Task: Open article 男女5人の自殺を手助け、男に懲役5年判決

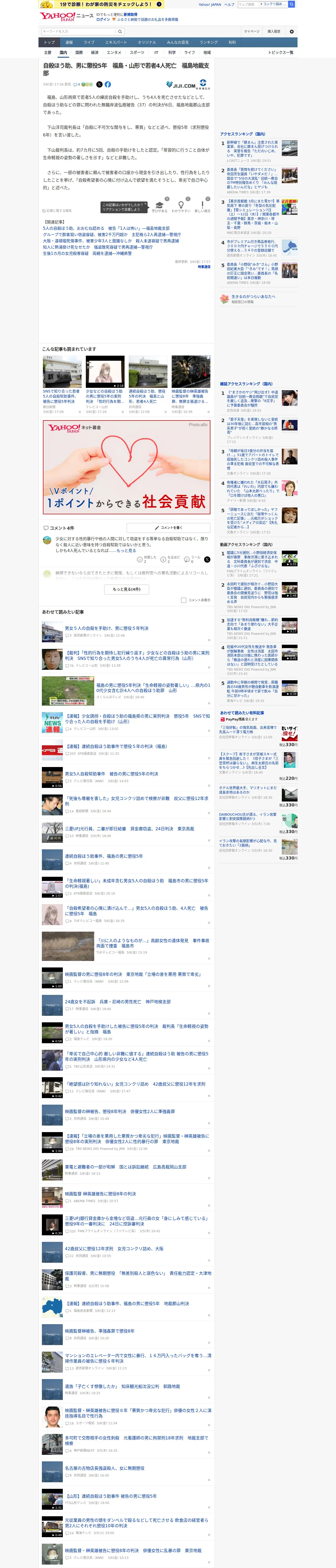Action: (x=107, y=628)
